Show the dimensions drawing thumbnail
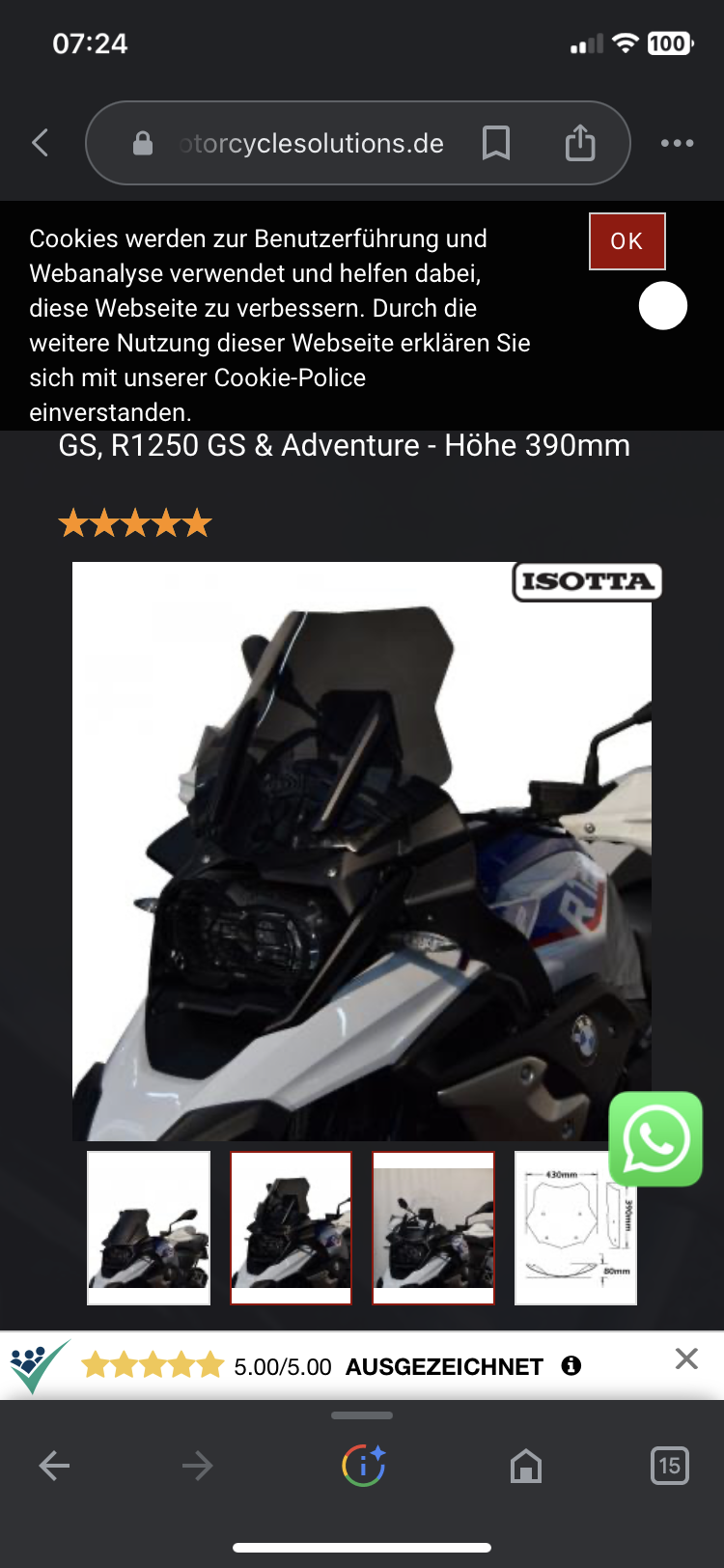724x1568 pixels. 575,1227
